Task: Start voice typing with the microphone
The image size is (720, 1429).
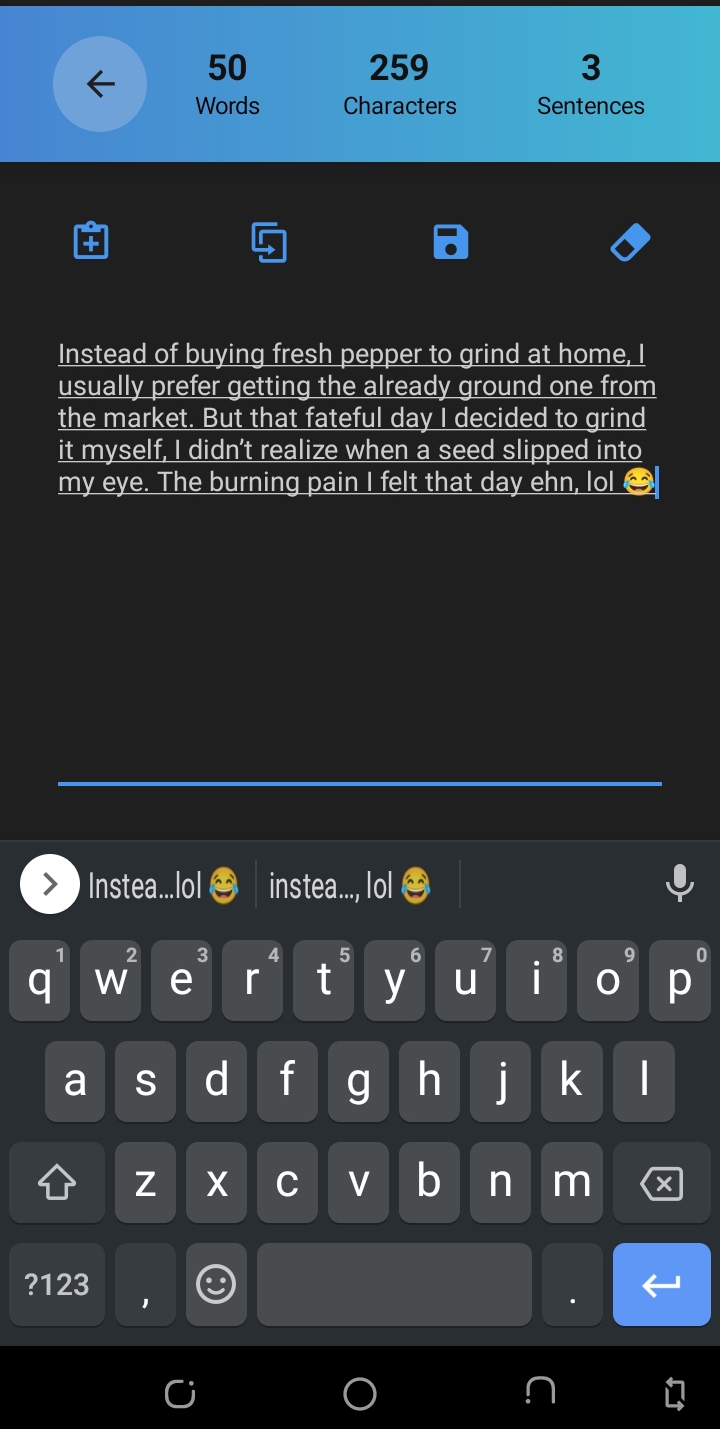Action: click(680, 884)
